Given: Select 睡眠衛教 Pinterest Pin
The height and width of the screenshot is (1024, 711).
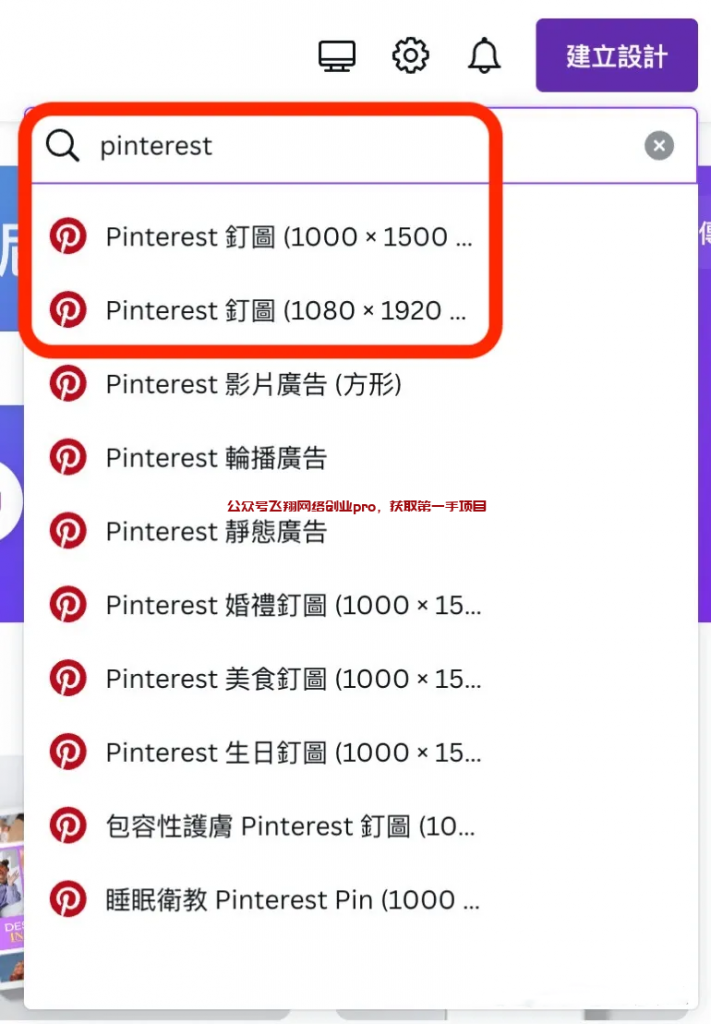Looking at the screenshot, I should (x=292, y=899).
